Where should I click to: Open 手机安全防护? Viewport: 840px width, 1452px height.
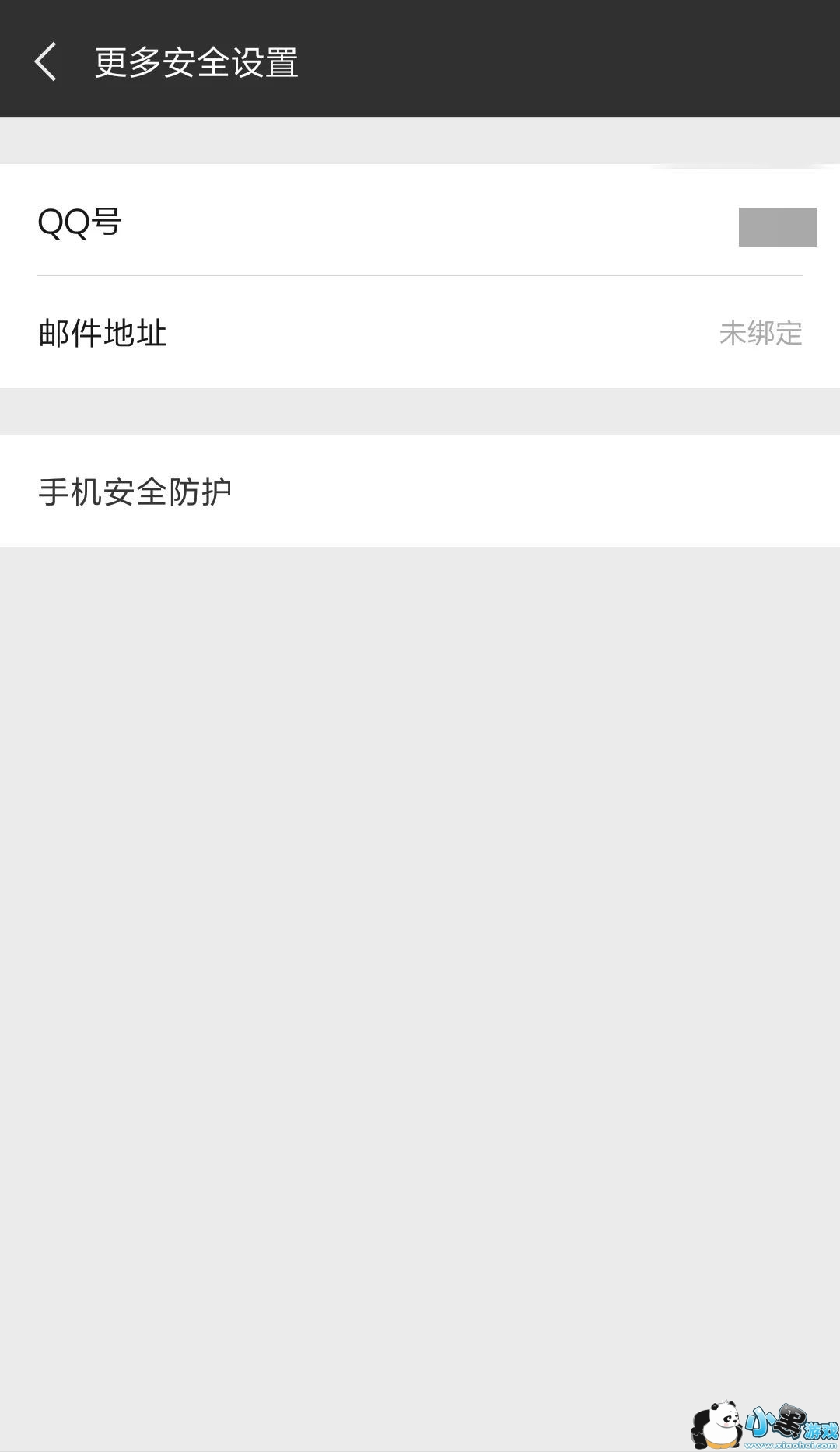[x=420, y=491]
